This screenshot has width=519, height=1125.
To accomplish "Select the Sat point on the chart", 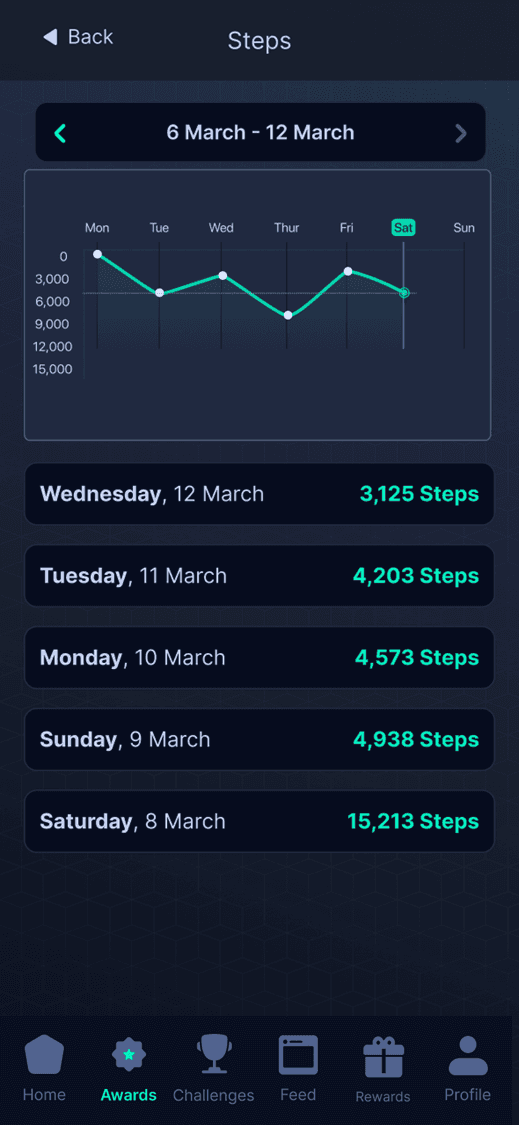I will coord(404,292).
